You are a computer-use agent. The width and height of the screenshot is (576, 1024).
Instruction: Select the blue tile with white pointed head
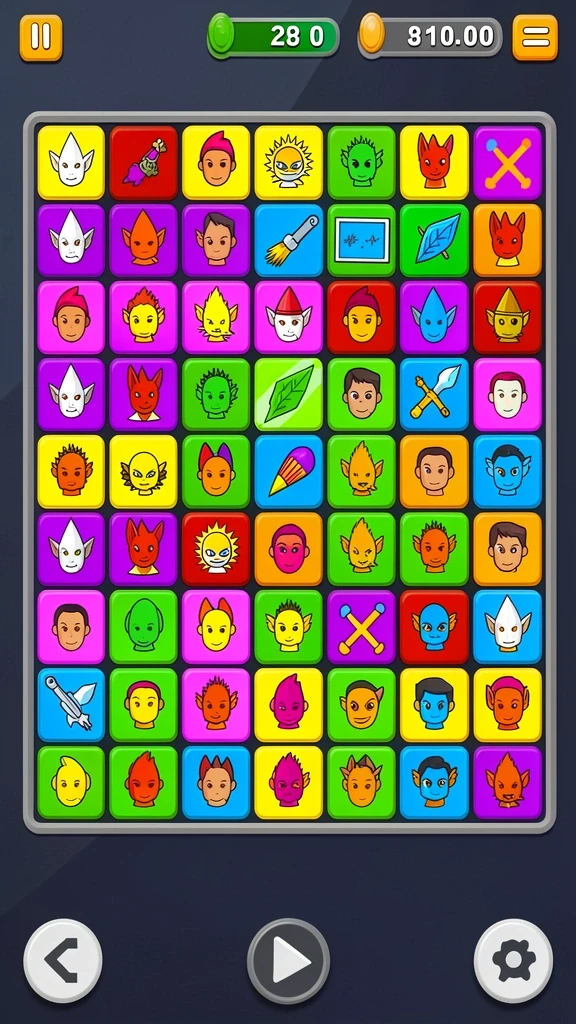507,627
